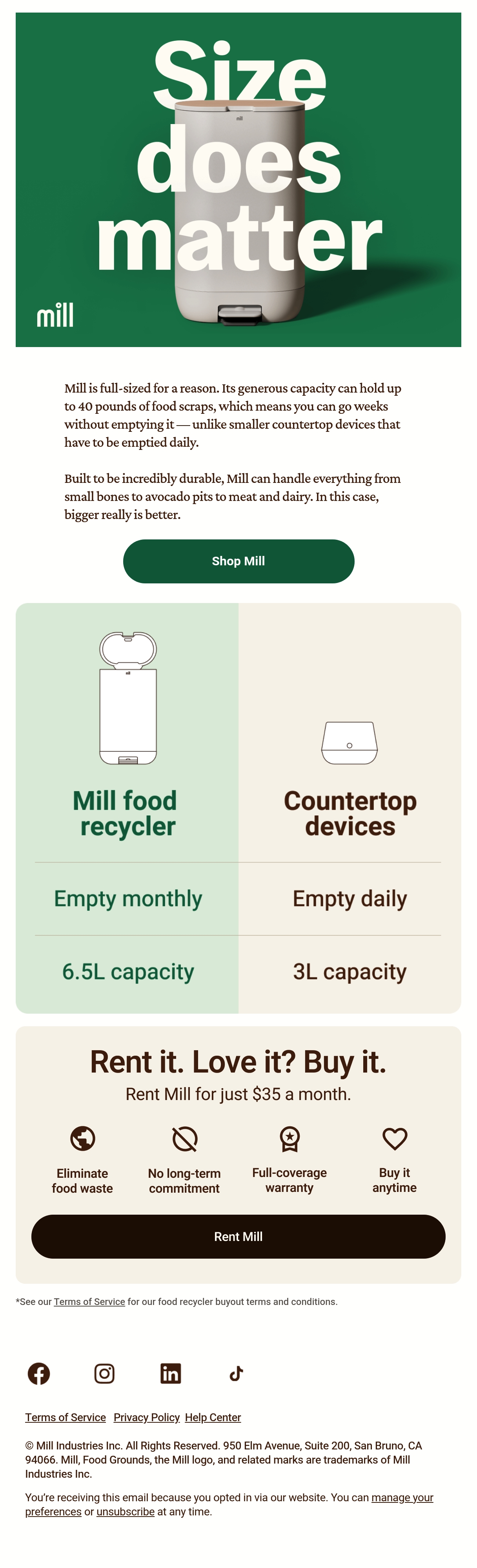This screenshot has height=1568, width=477.
Task: Open the footer Terms of Service link
Action: pyautogui.click(x=66, y=1417)
